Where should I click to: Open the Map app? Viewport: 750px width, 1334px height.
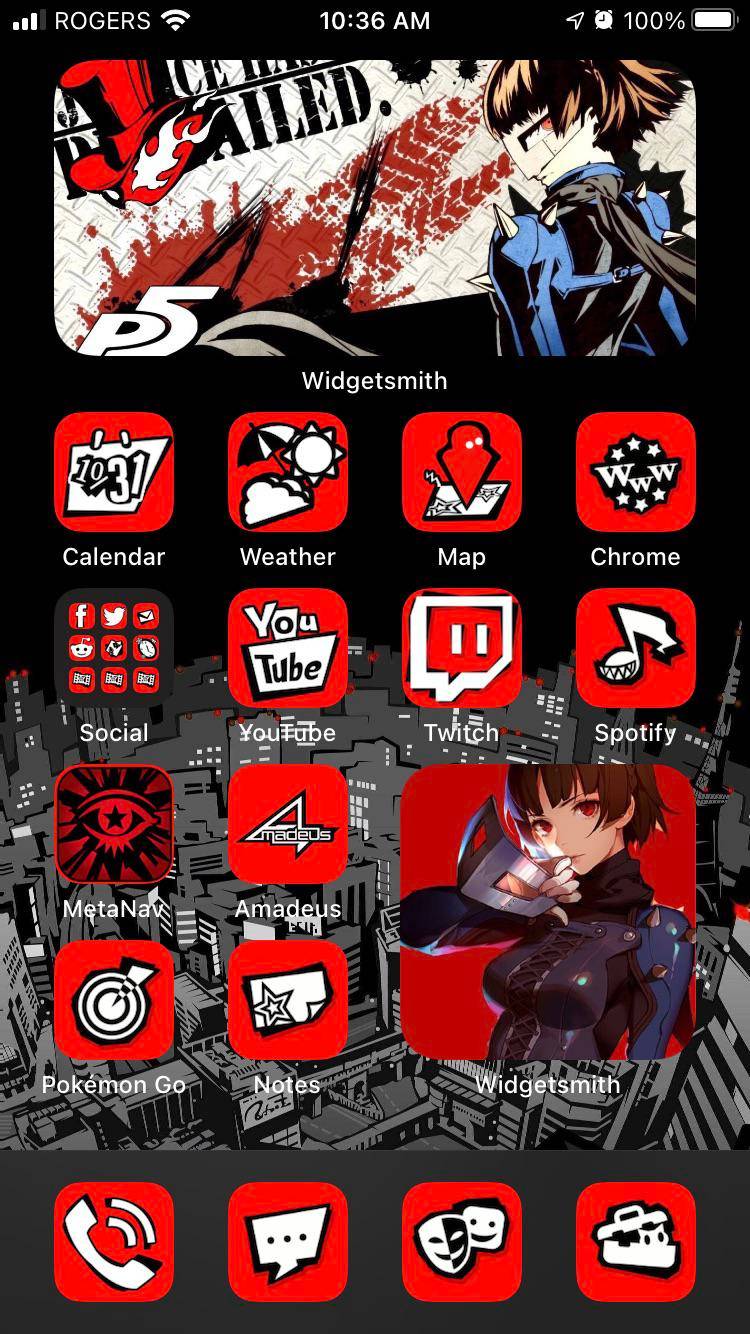coord(461,473)
